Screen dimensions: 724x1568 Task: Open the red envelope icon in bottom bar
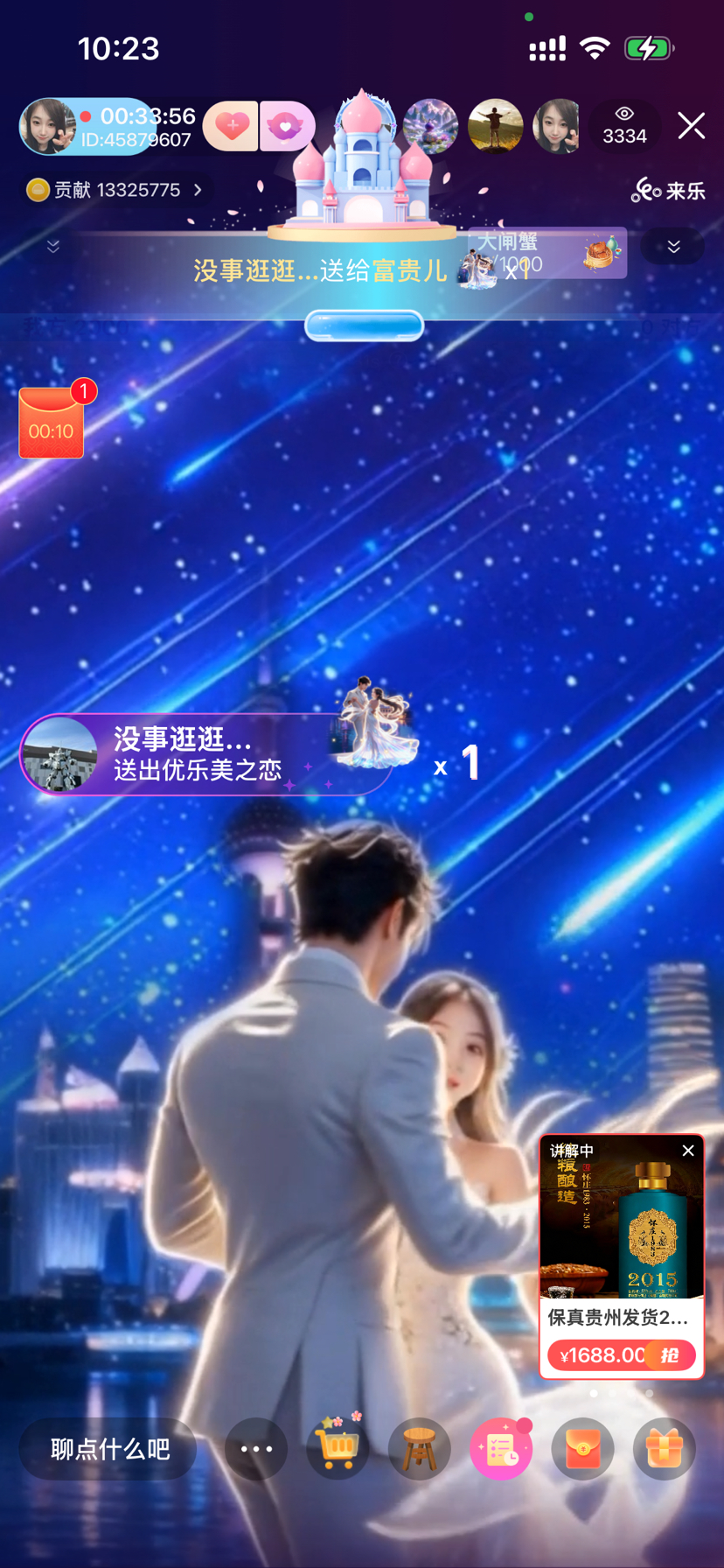(x=582, y=1449)
